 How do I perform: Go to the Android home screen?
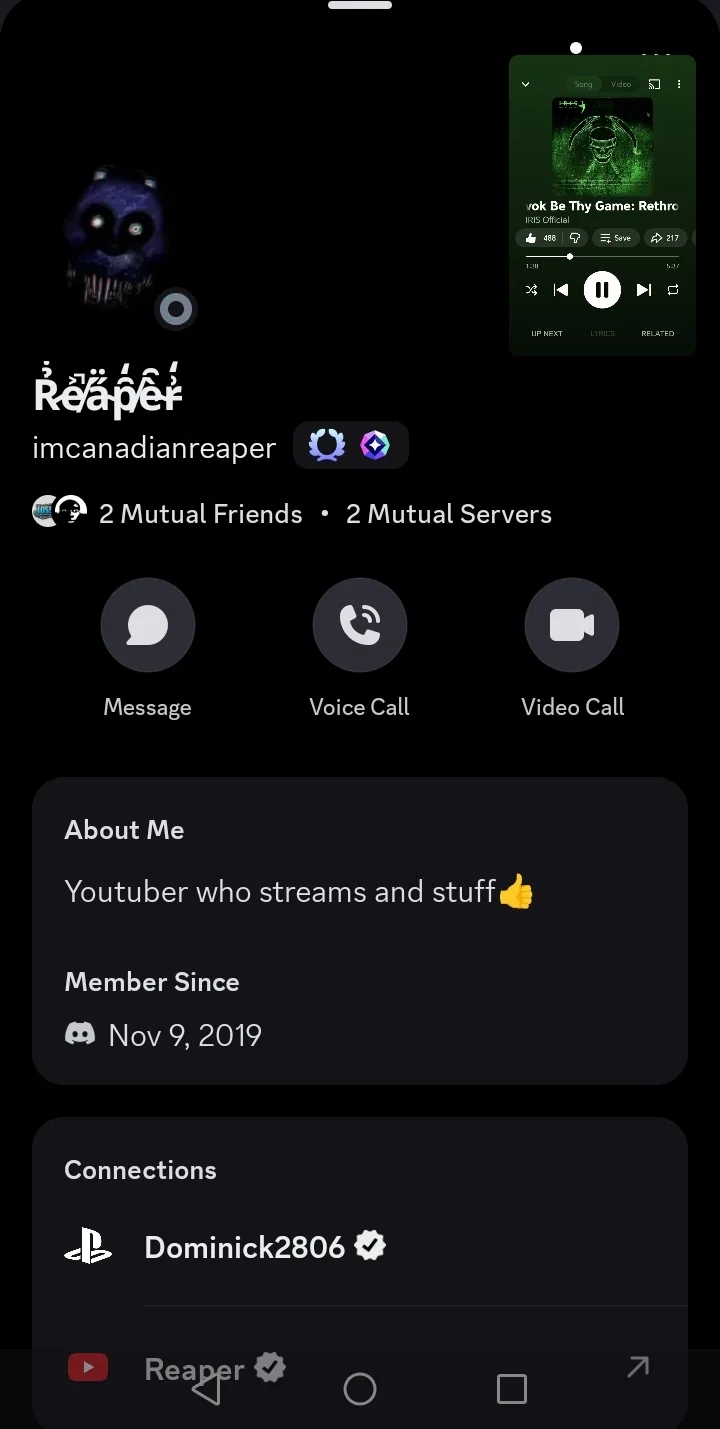click(x=360, y=1389)
